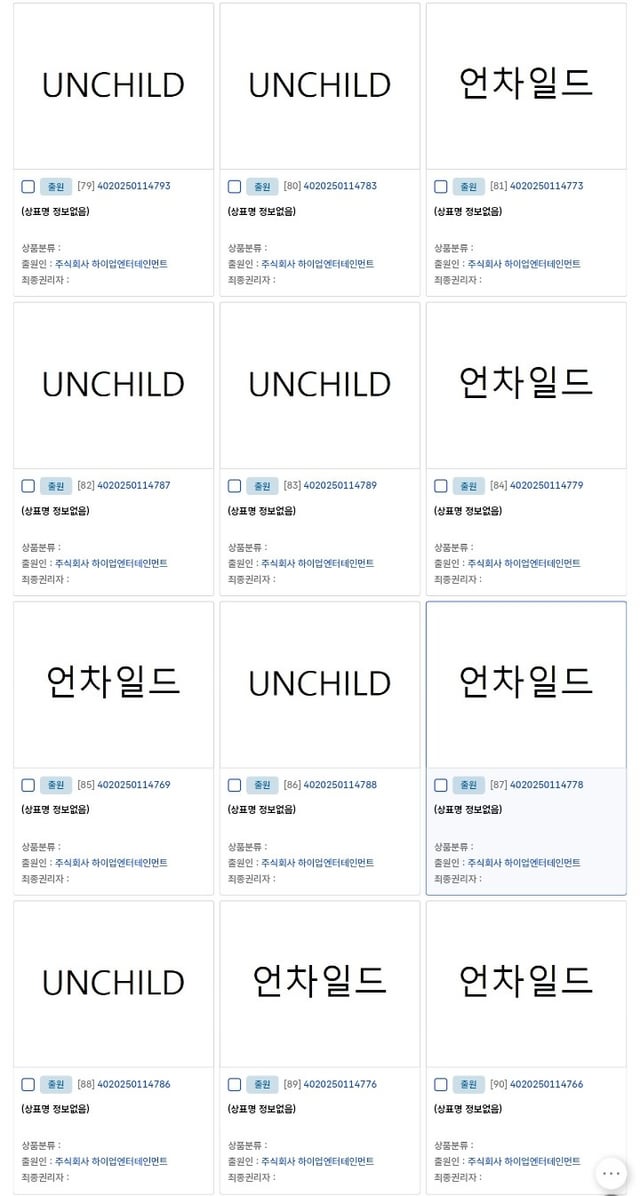Open the applicant link in result [81]
Screen dimensions: 640x1196
point(524,264)
